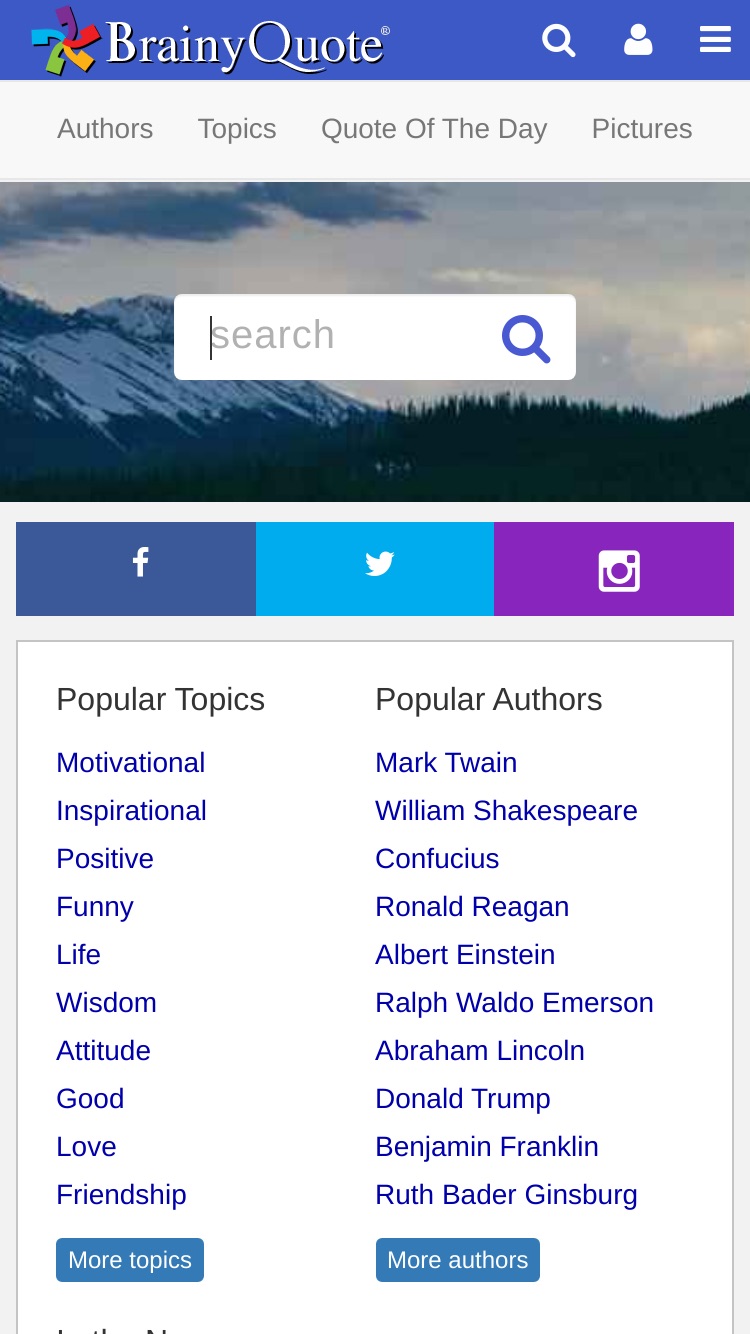View Ruth Bader Ginsburg quotes

(506, 1195)
